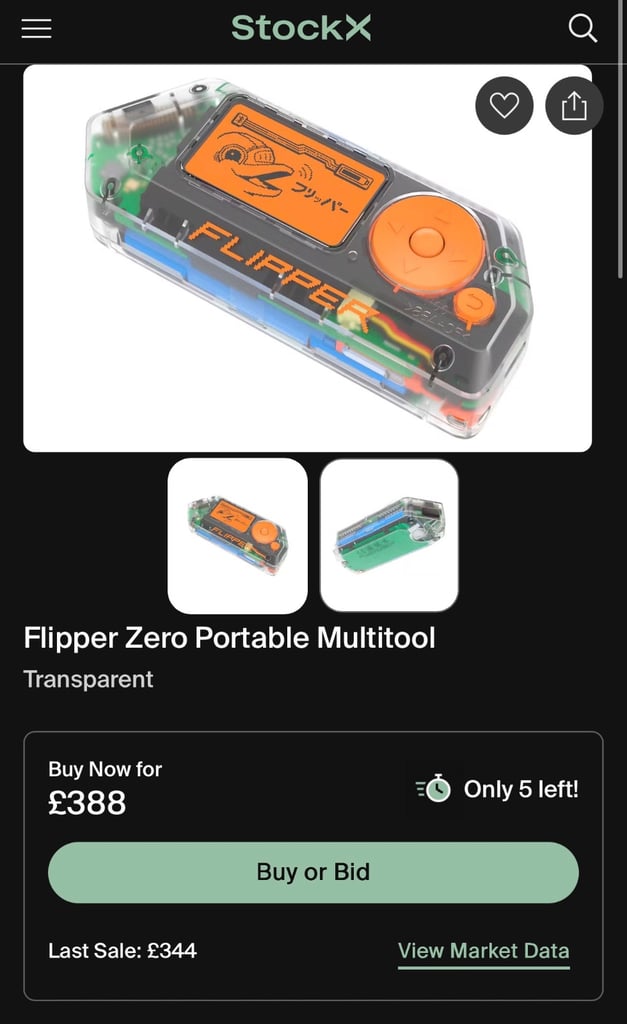Open the hamburger menu
627x1024 pixels.
pos(37,29)
